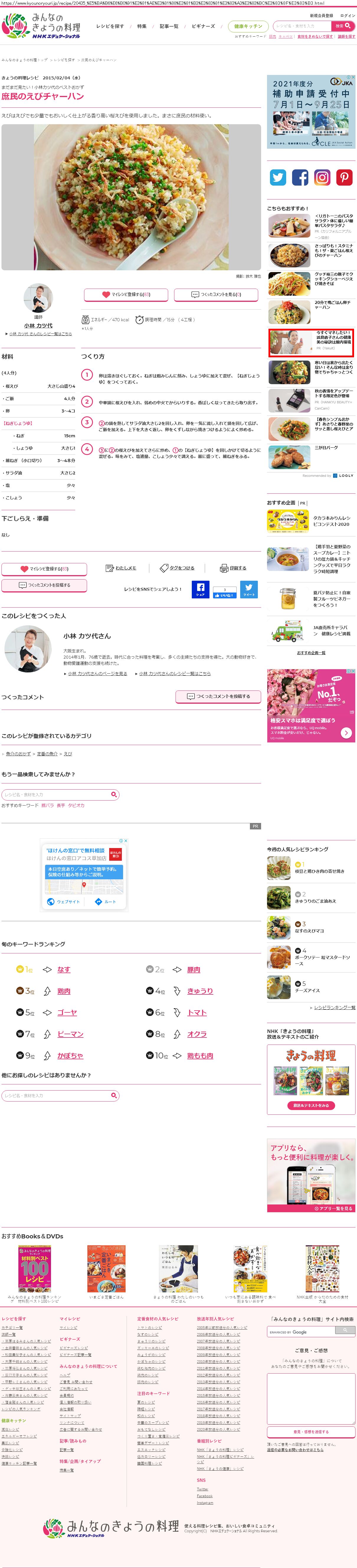
Task: Open レシピランキング一覧 link
Action: (334, 1007)
